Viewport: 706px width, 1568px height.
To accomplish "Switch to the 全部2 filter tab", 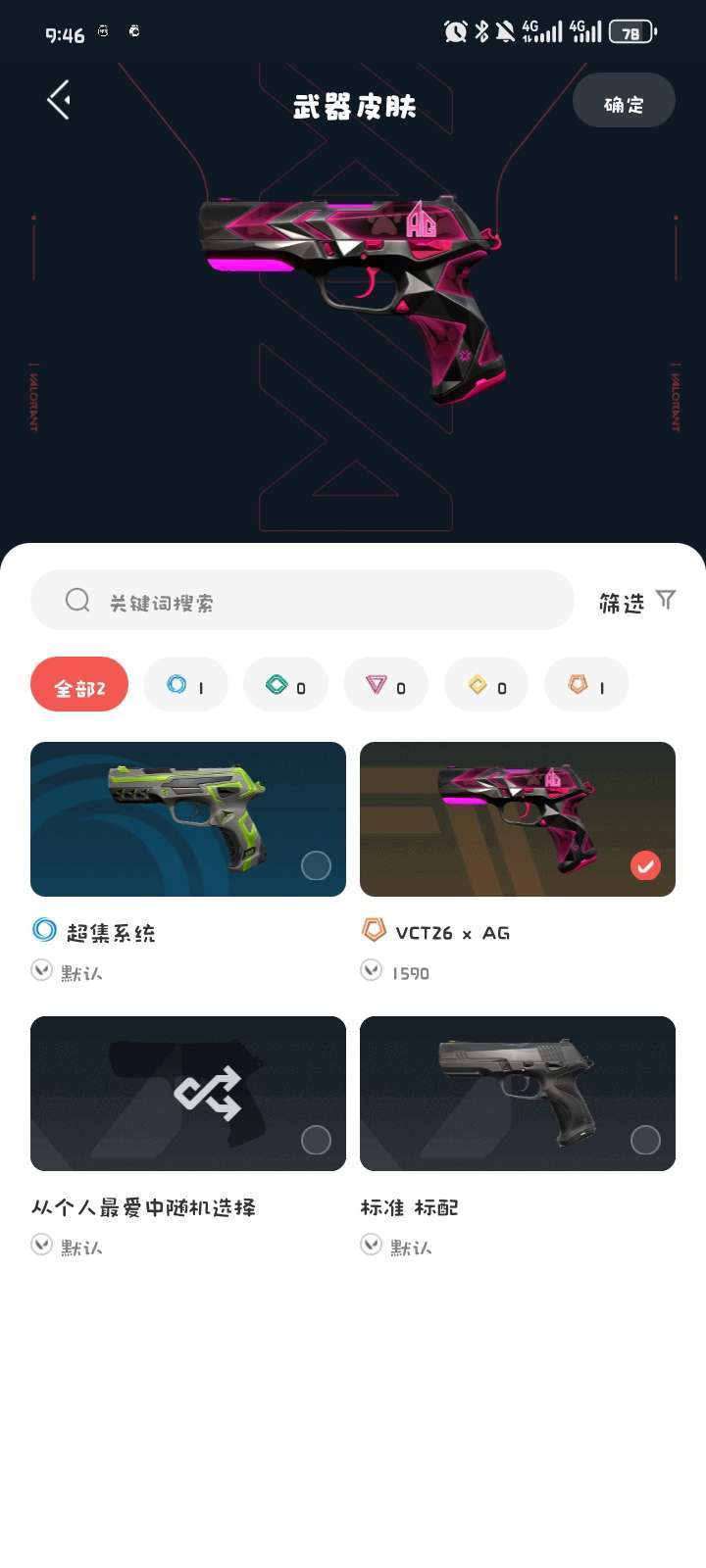I will point(78,685).
